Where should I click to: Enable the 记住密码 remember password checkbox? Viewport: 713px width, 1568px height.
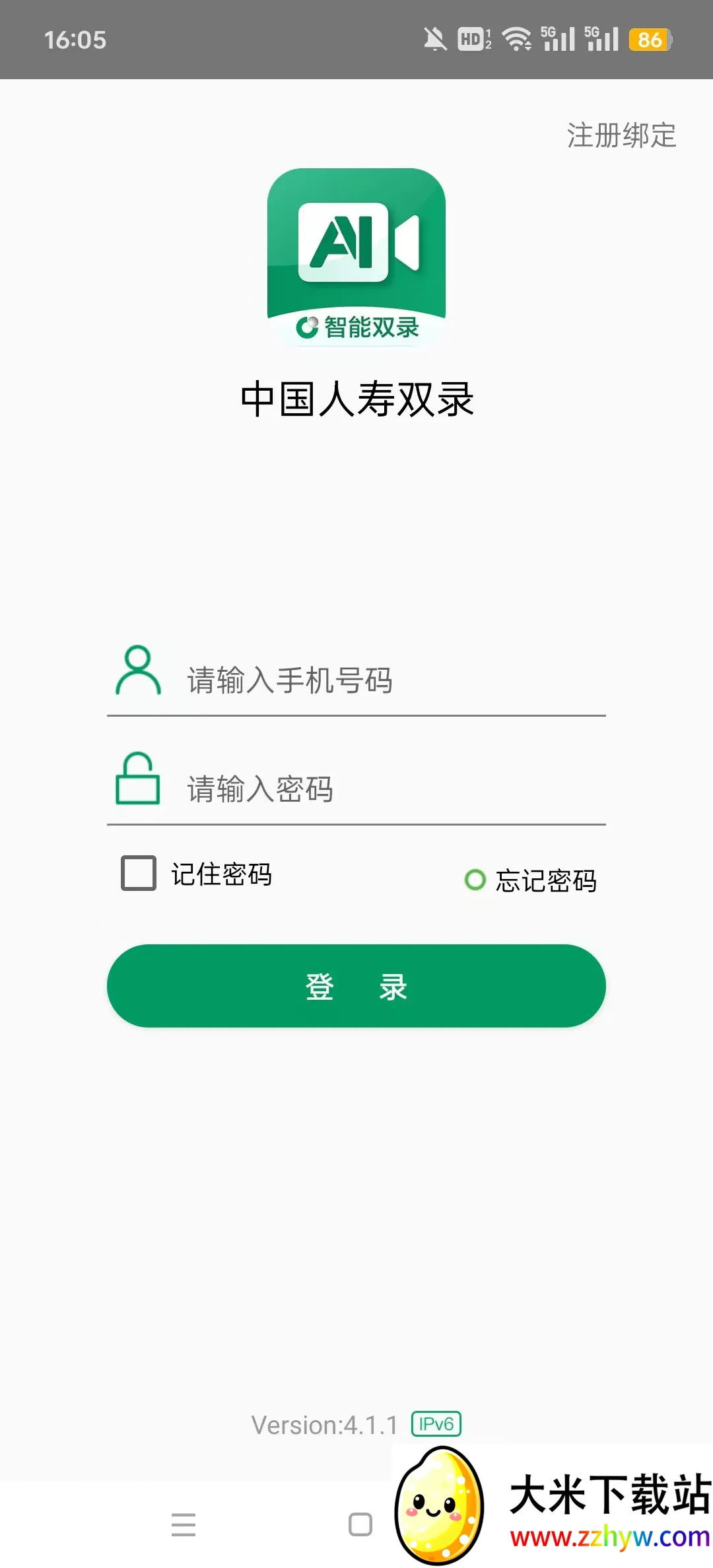click(137, 874)
